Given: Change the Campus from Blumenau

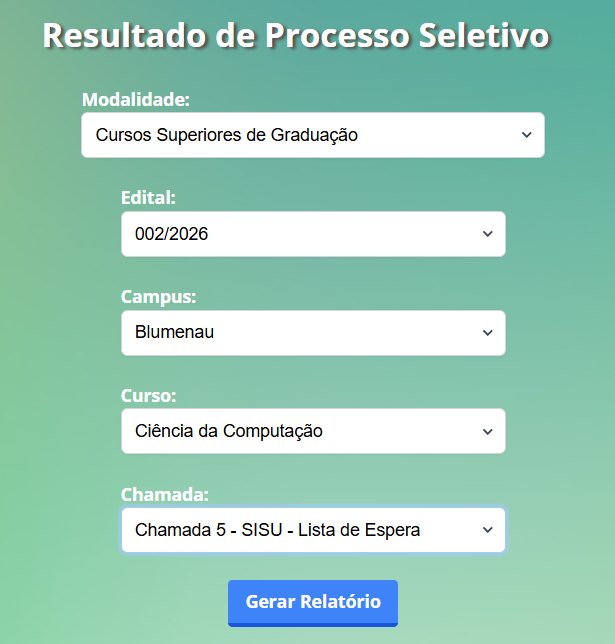Looking at the screenshot, I should click(312, 333).
